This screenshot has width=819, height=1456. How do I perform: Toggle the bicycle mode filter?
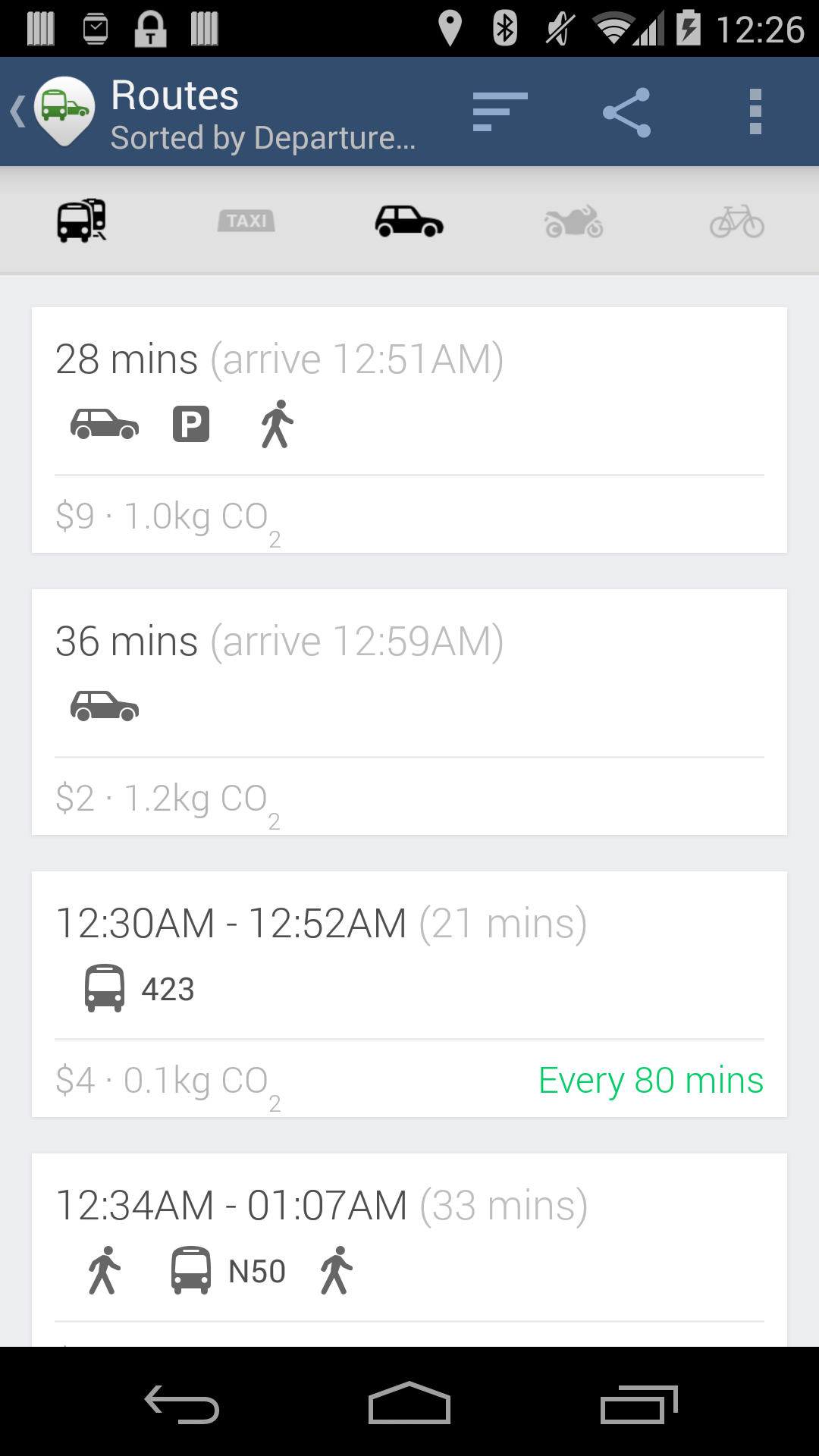tap(736, 221)
